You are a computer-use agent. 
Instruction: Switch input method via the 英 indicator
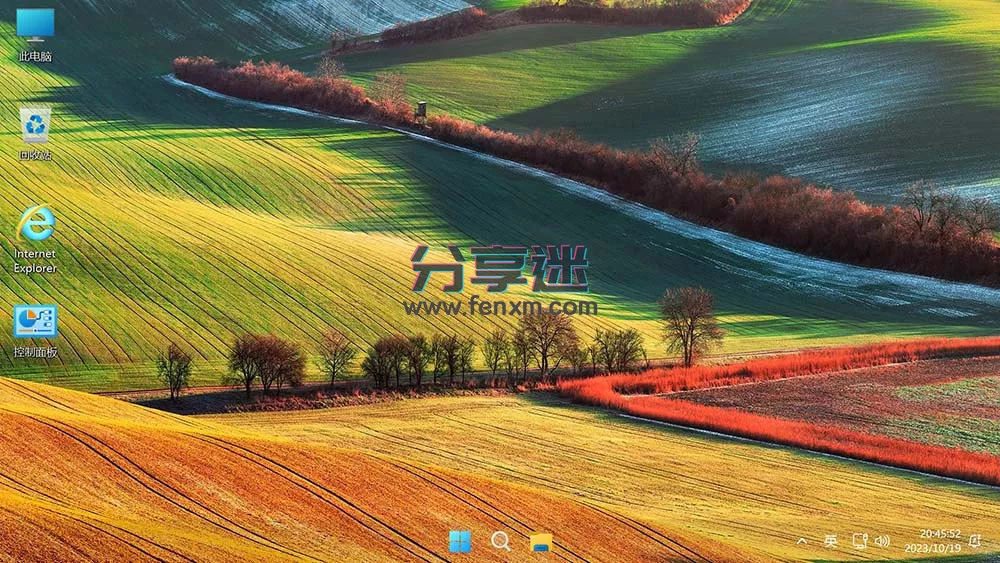[830, 541]
